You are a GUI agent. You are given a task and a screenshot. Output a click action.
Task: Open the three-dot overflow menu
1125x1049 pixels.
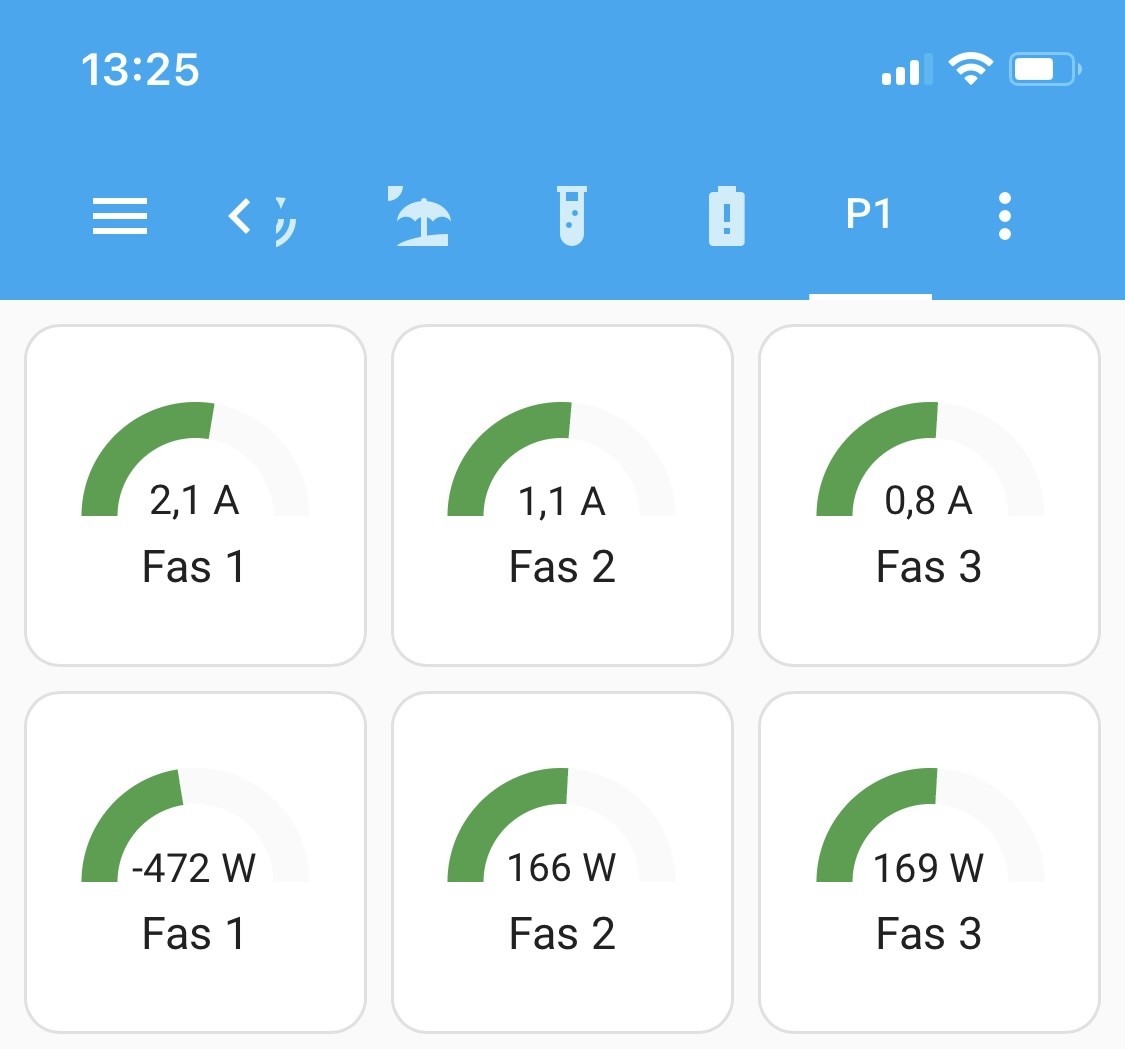[1005, 216]
